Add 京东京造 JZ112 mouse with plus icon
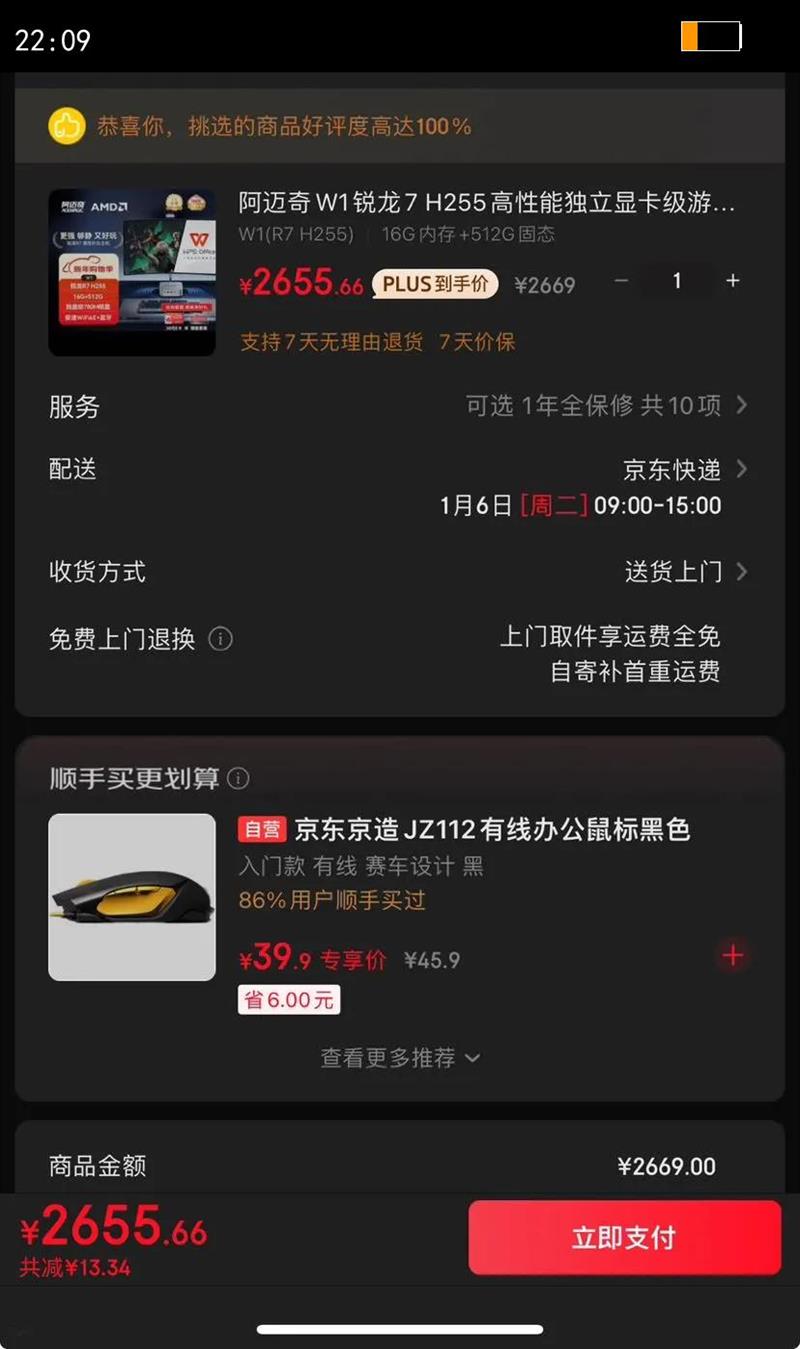Image resolution: width=800 pixels, height=1349 pixels. coord(732,956)
